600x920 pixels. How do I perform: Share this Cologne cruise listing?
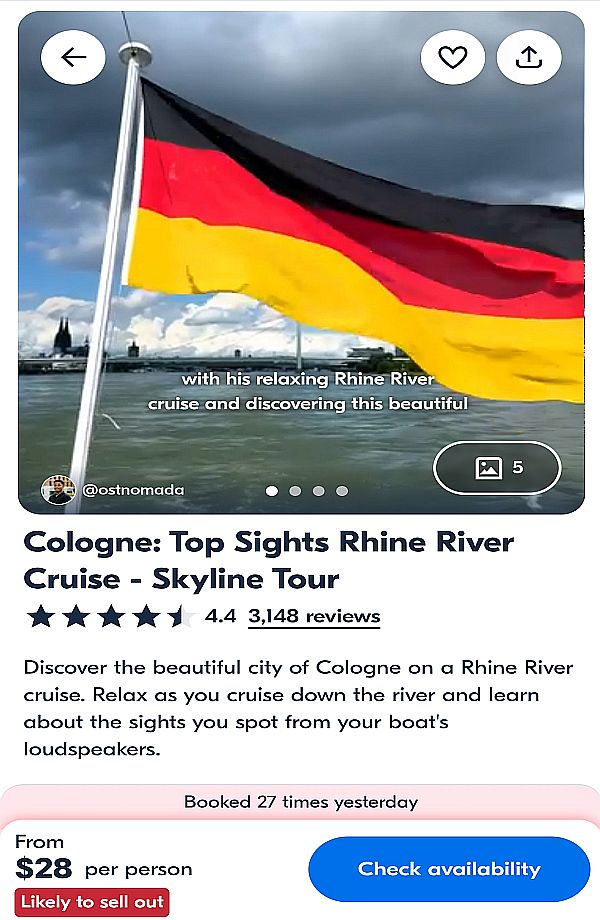click(x=529, y=57)
